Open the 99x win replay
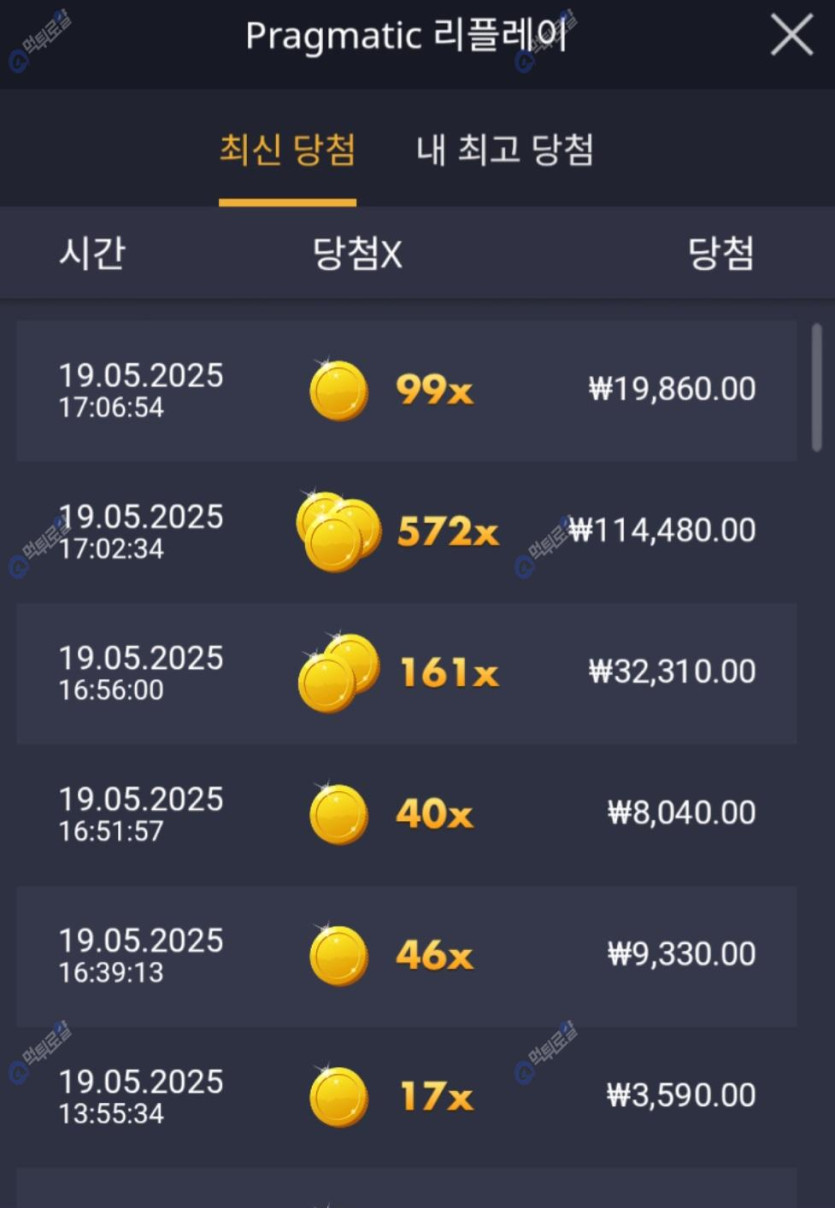 click(406, 390)
